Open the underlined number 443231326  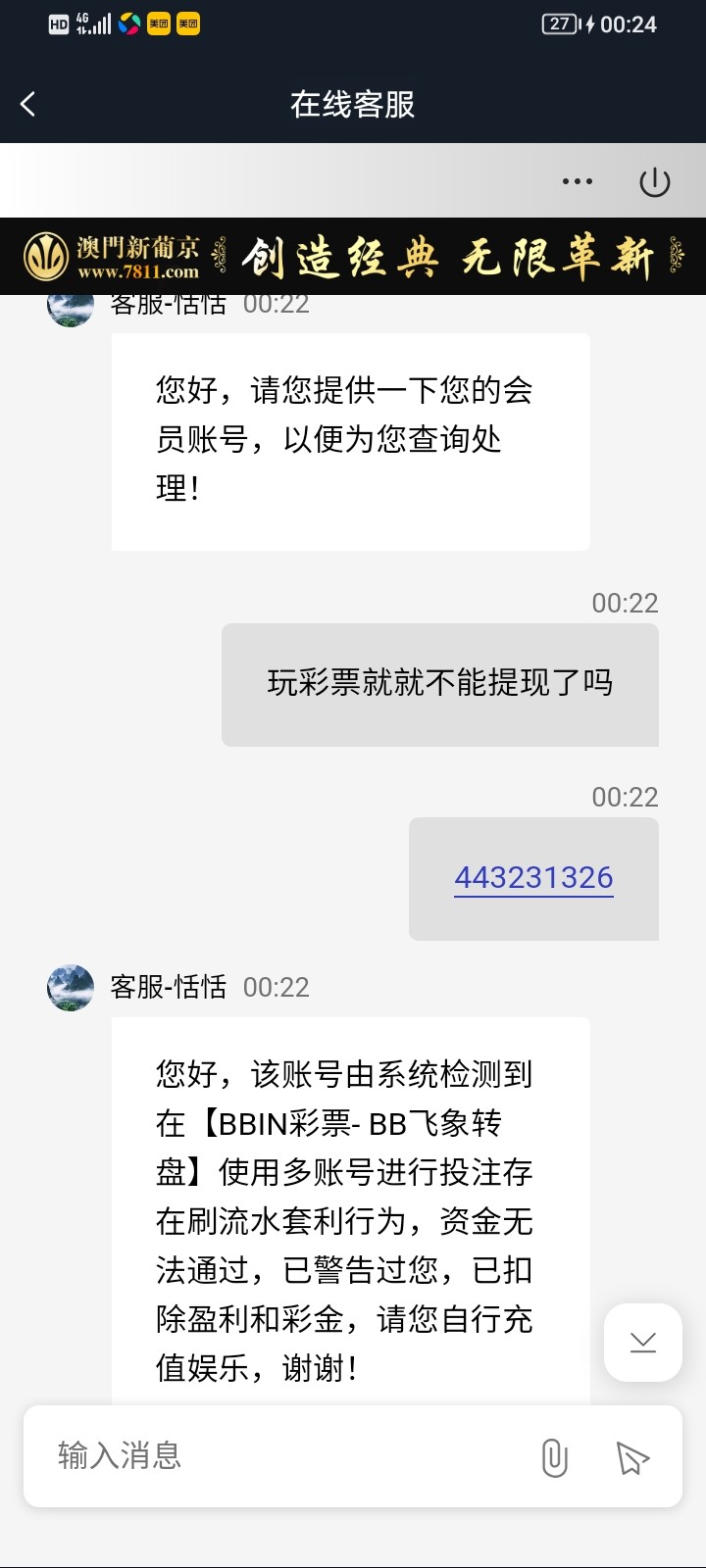pyautogui.click(x=533, y=878)
